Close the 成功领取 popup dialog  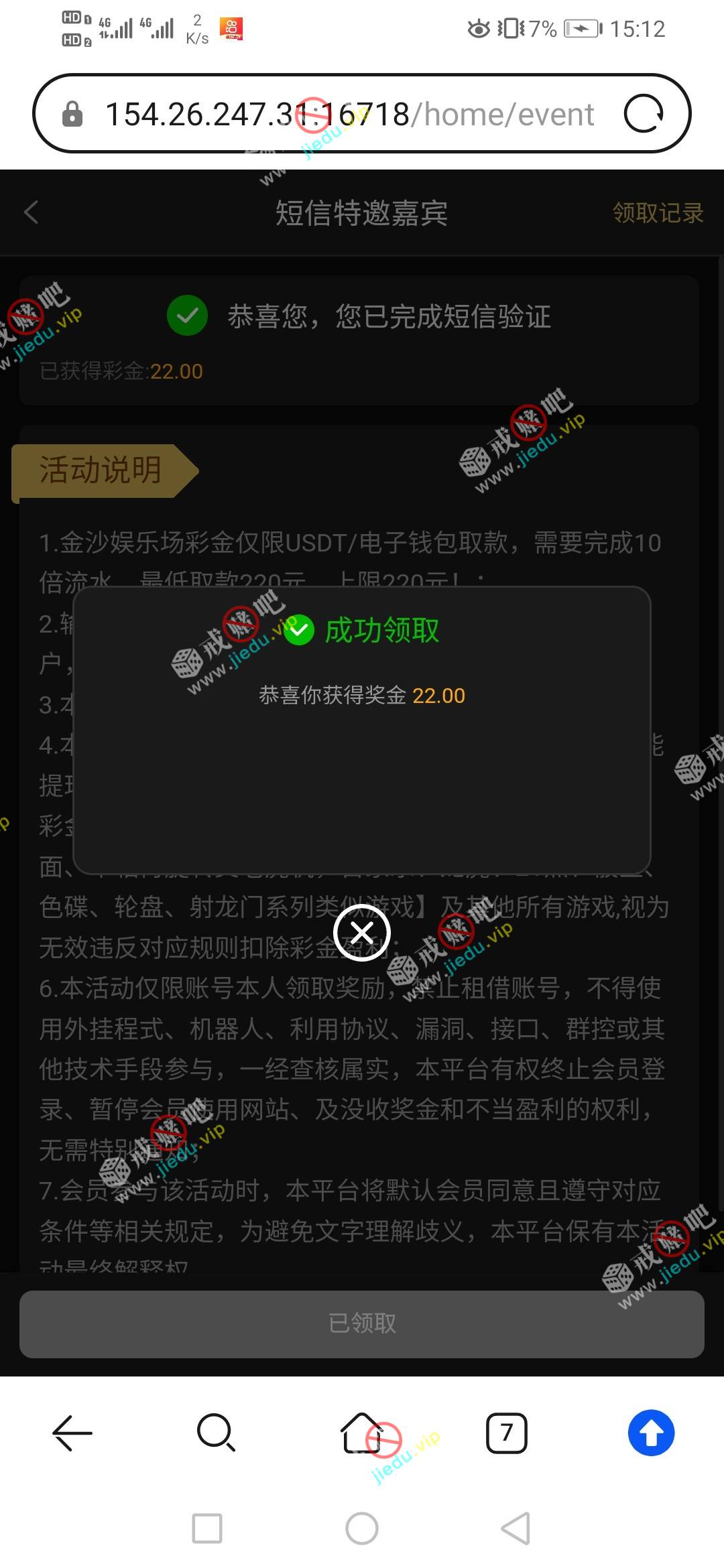click(362, 932)
